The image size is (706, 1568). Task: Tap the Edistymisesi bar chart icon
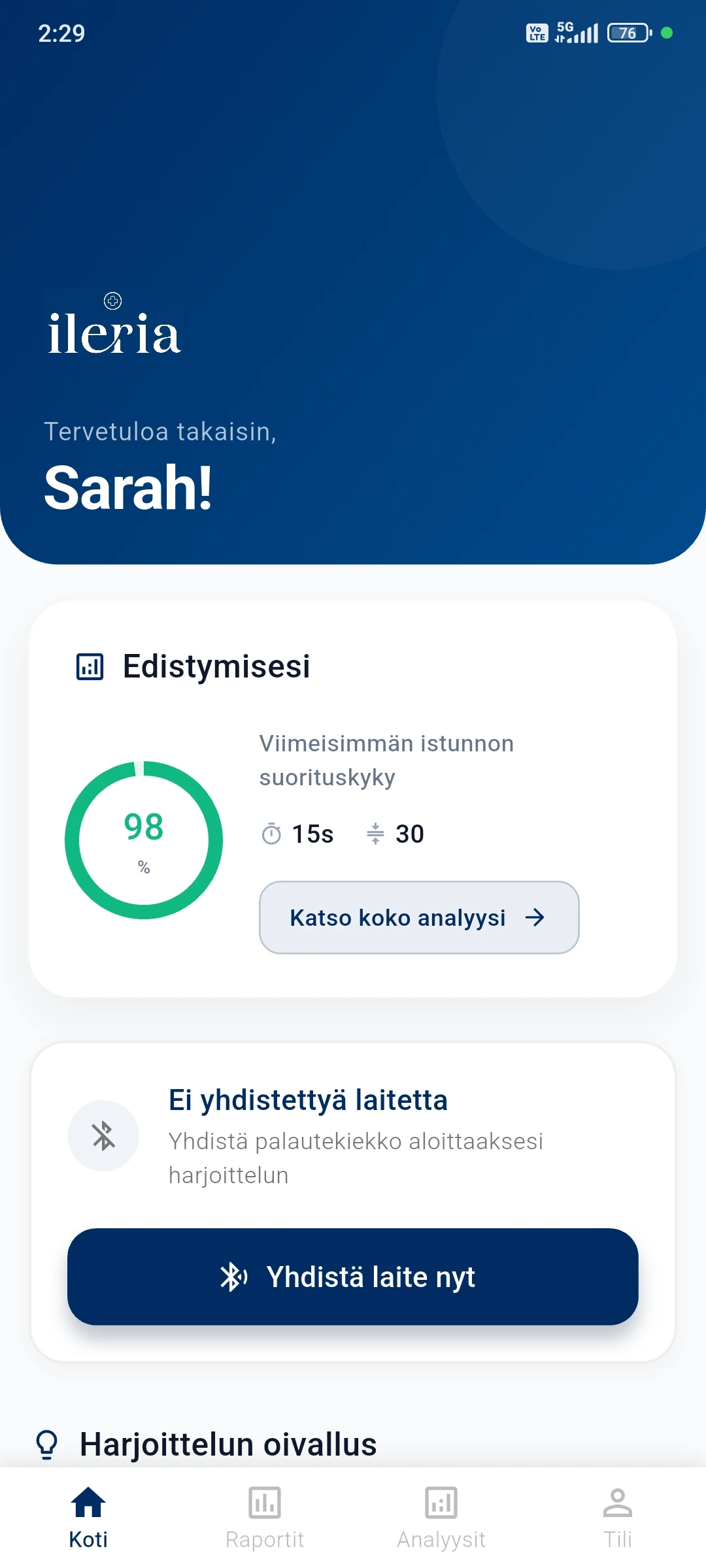(x=90, y=666)
